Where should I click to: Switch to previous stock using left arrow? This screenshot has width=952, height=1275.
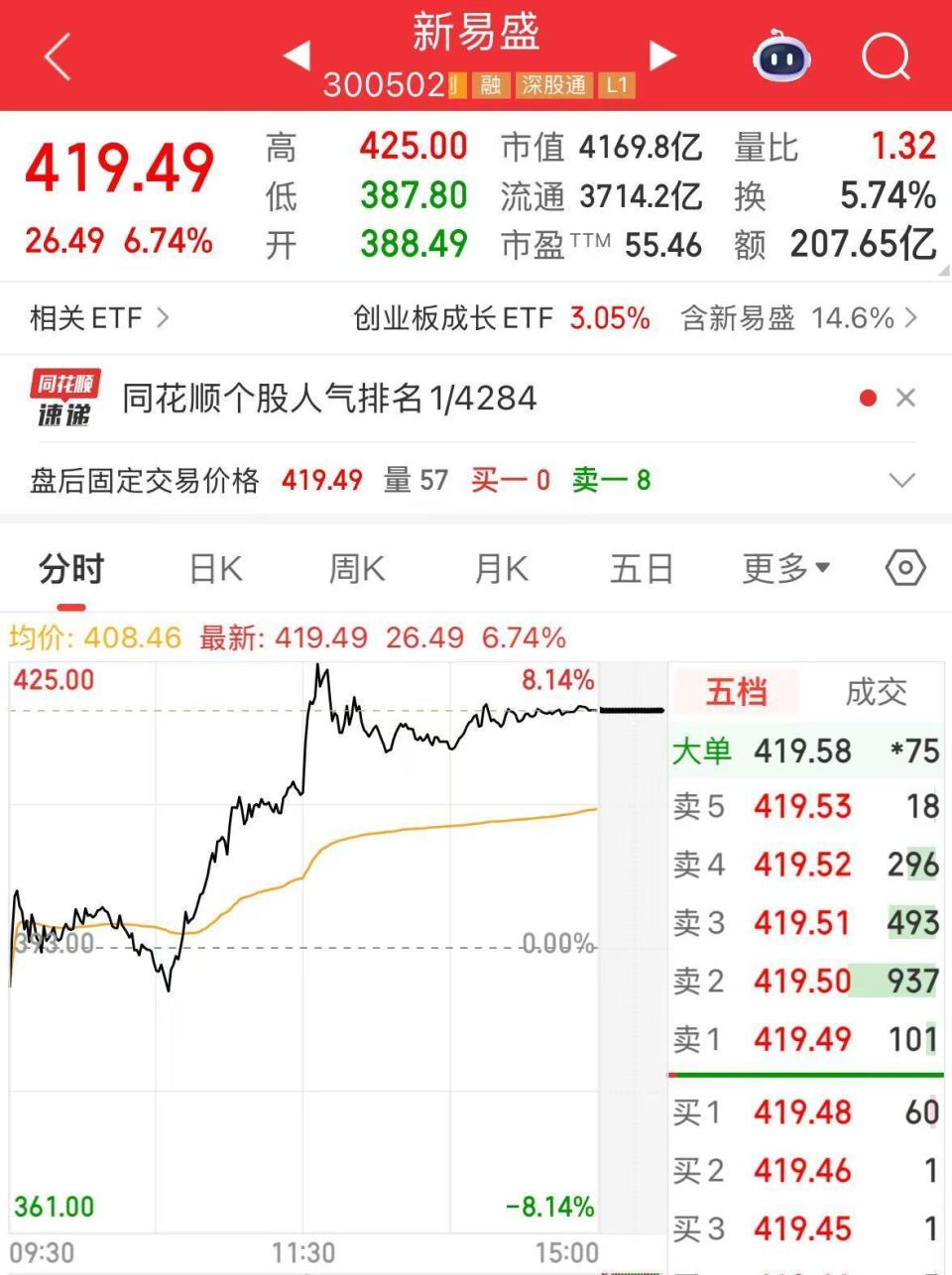pos(297,57)
